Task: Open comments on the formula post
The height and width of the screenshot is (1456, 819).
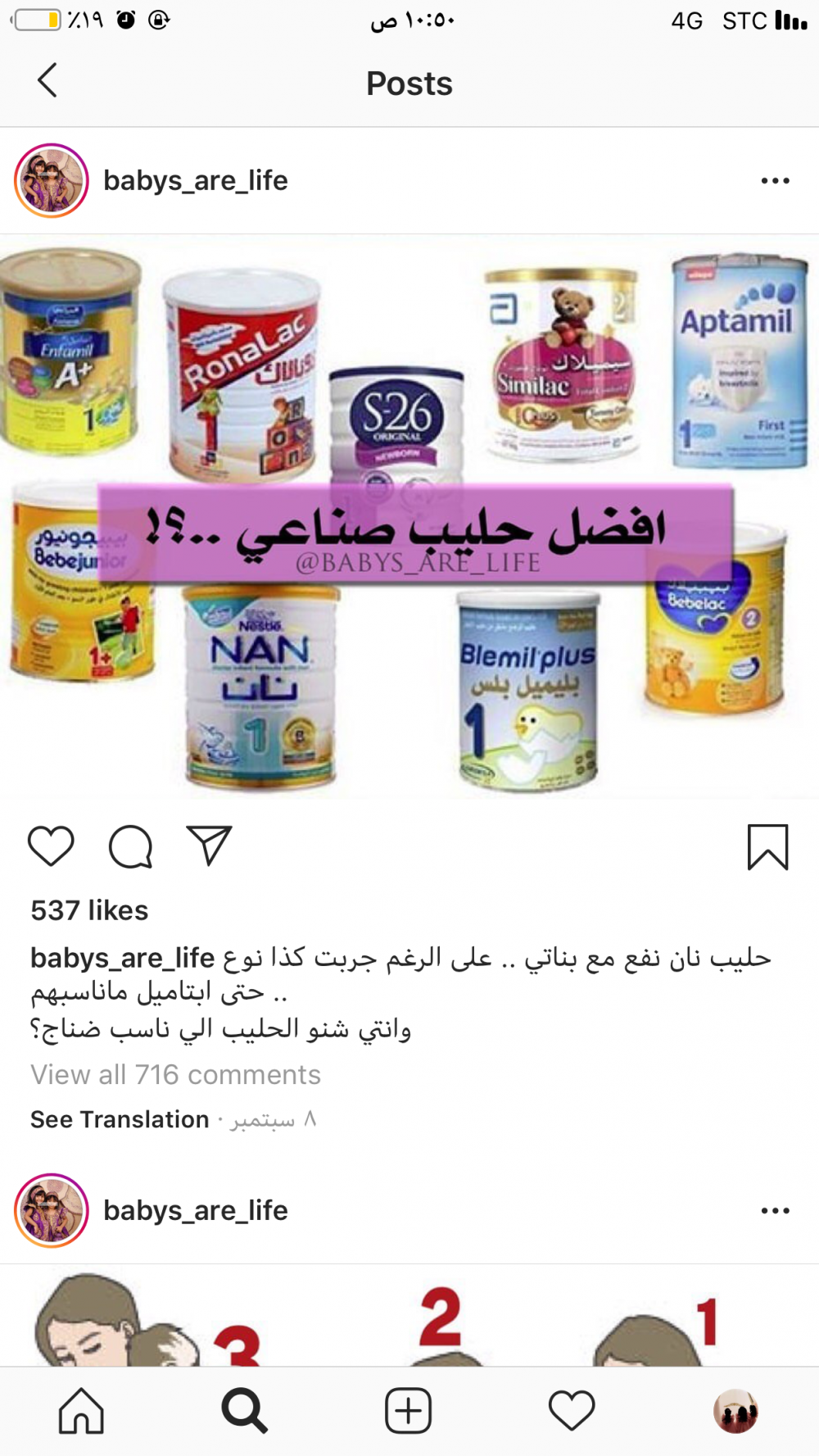Action: 131,846
